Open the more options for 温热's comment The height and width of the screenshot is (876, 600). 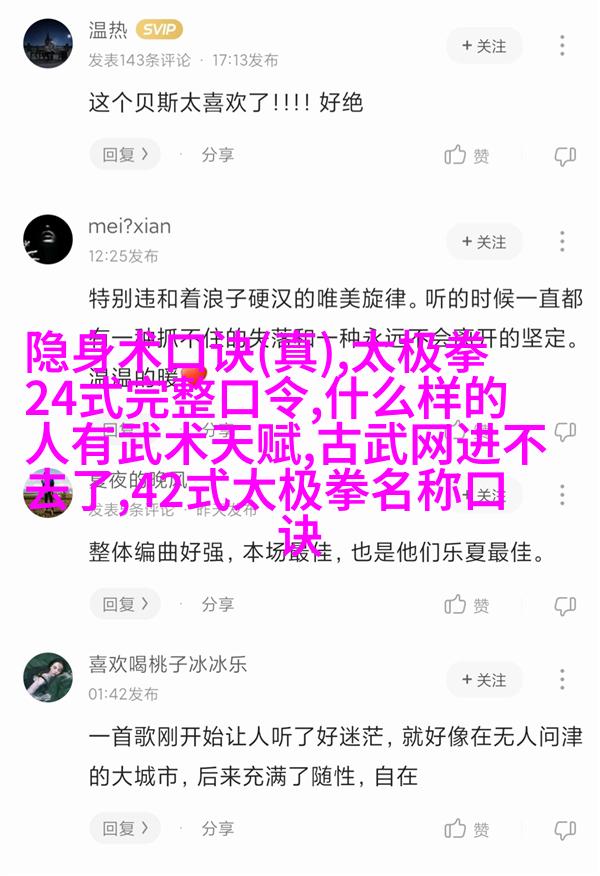[565, 46]
